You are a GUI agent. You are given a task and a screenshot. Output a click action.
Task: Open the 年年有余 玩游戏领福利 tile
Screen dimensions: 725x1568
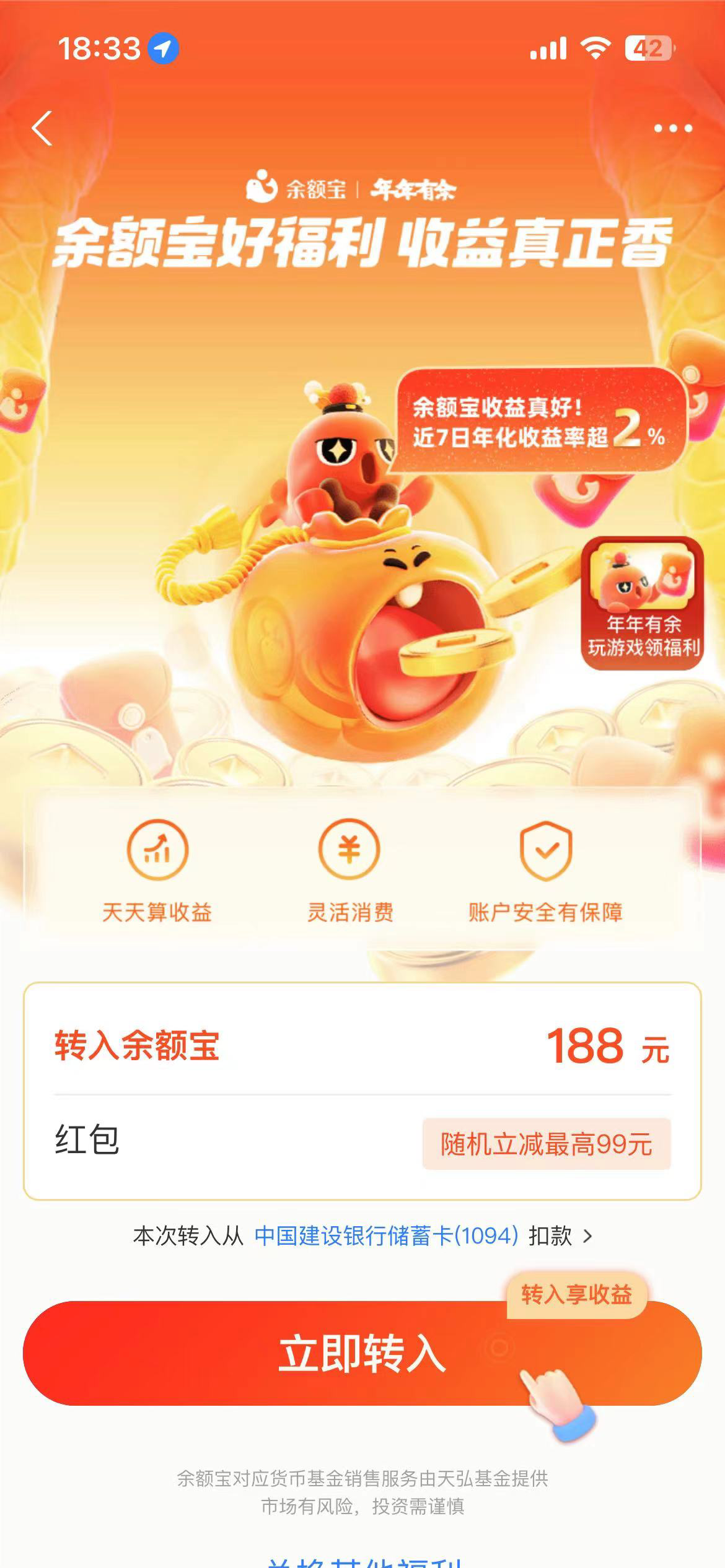[x=643, y=603]
